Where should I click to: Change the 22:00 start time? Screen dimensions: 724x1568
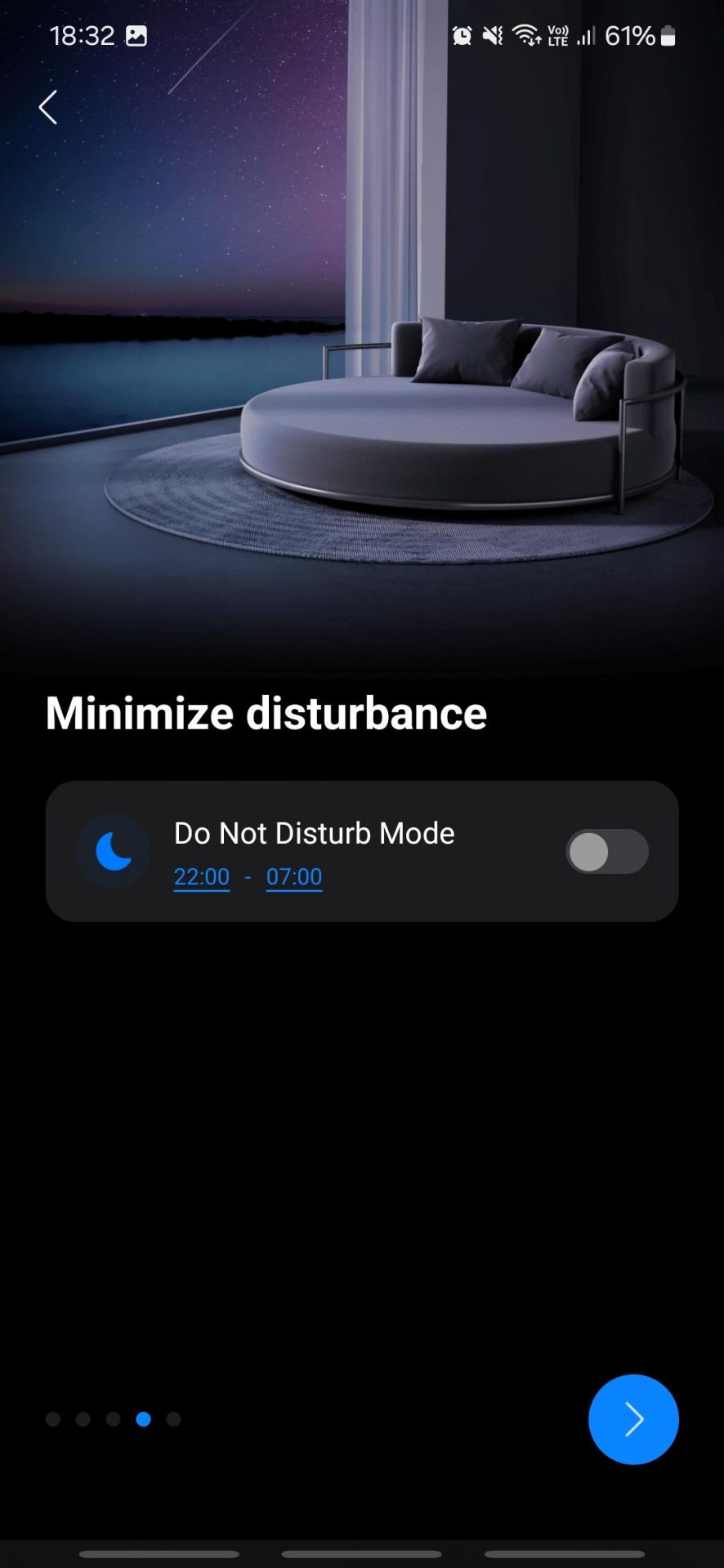point(202,877)
